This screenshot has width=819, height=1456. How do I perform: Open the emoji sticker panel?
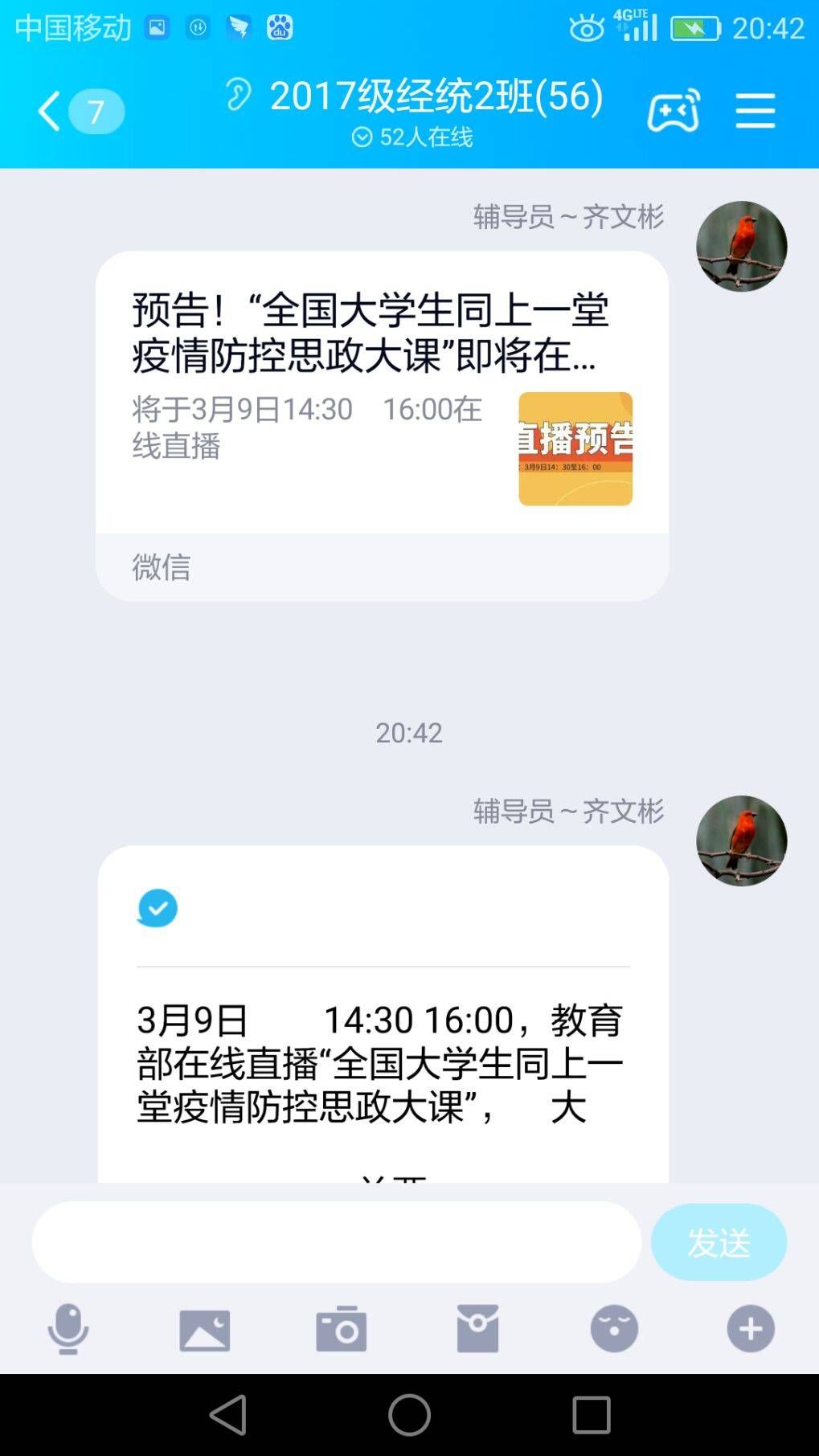pyautogui.click(x=615, y=1329)
